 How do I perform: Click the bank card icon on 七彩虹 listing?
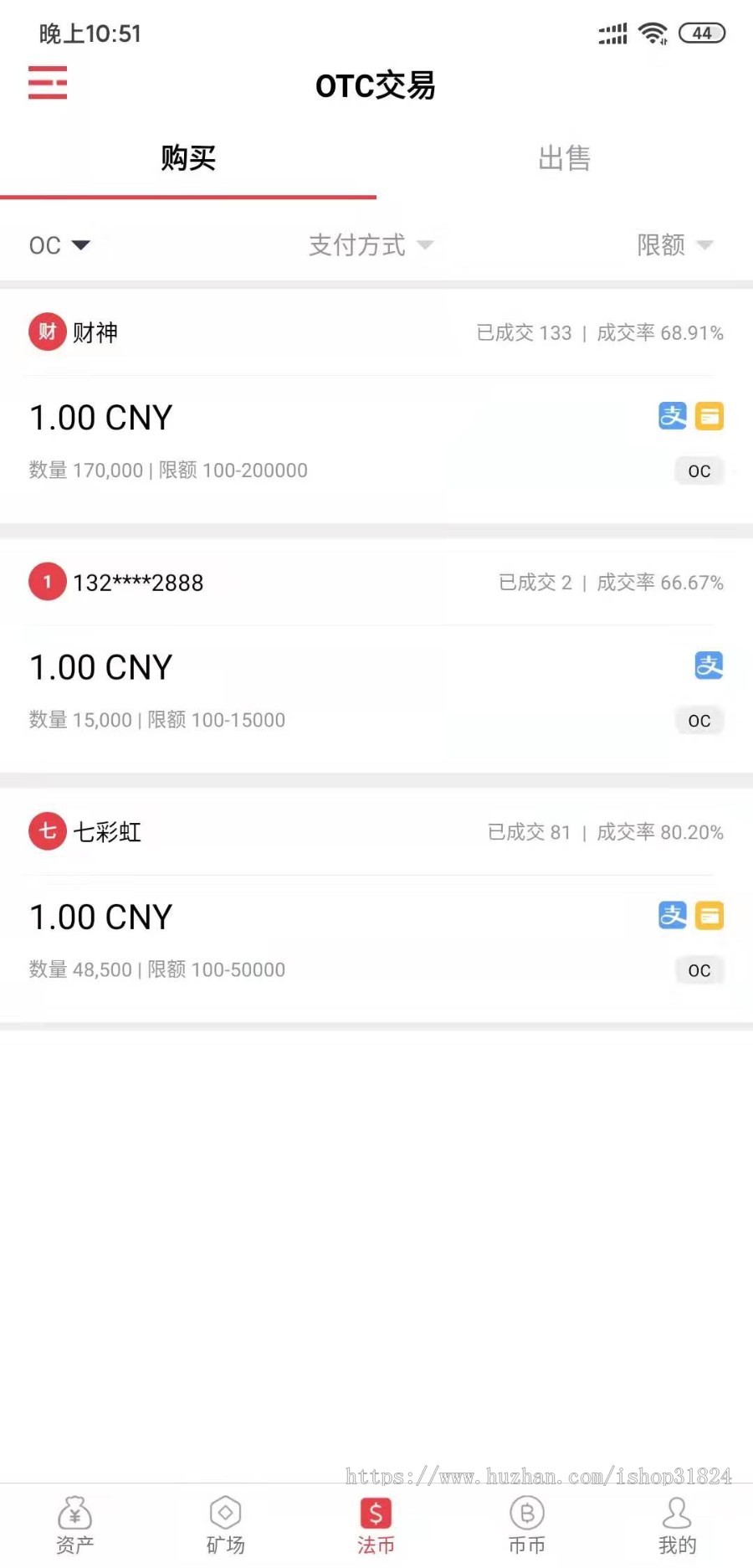tap(709, 915)
